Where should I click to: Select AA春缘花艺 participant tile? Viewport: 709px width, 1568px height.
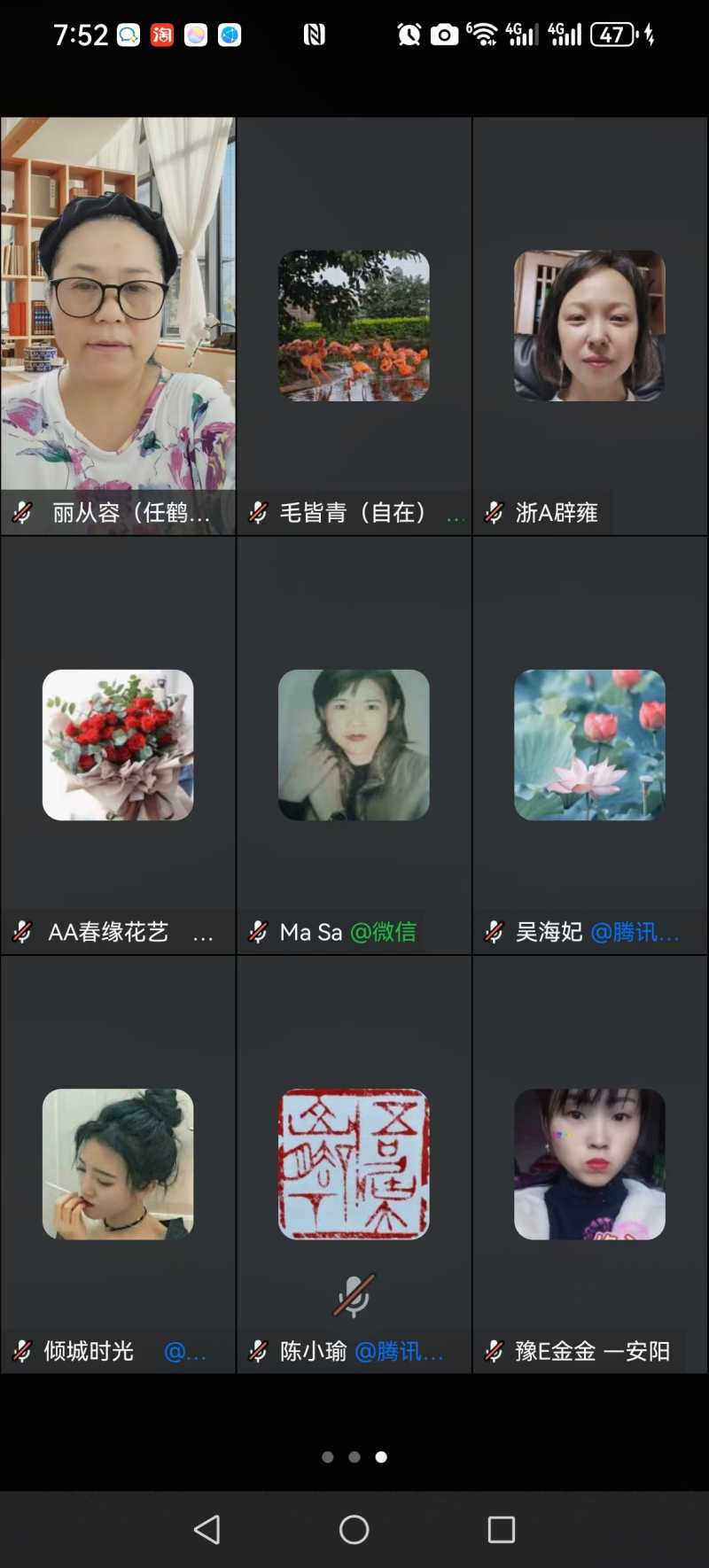coord(118,745)
